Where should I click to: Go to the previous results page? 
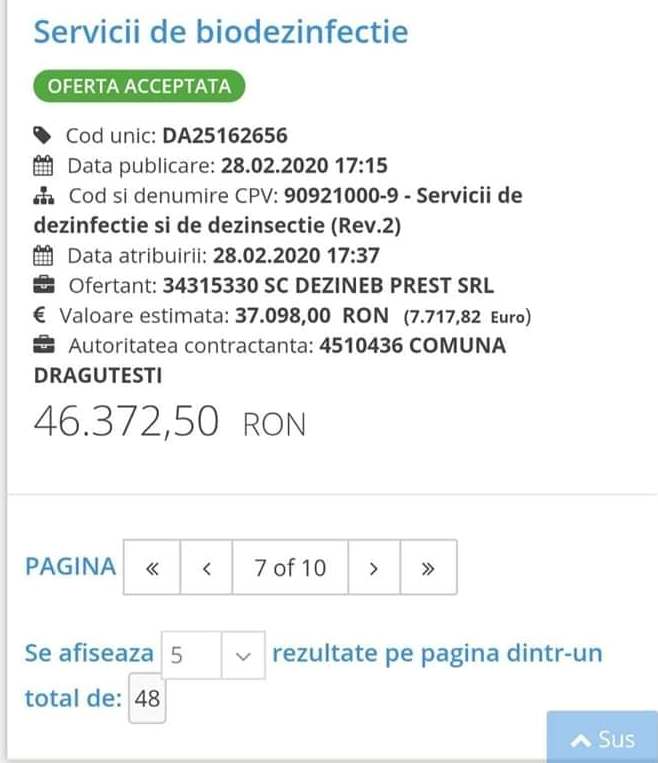click(x=206, y=568)
